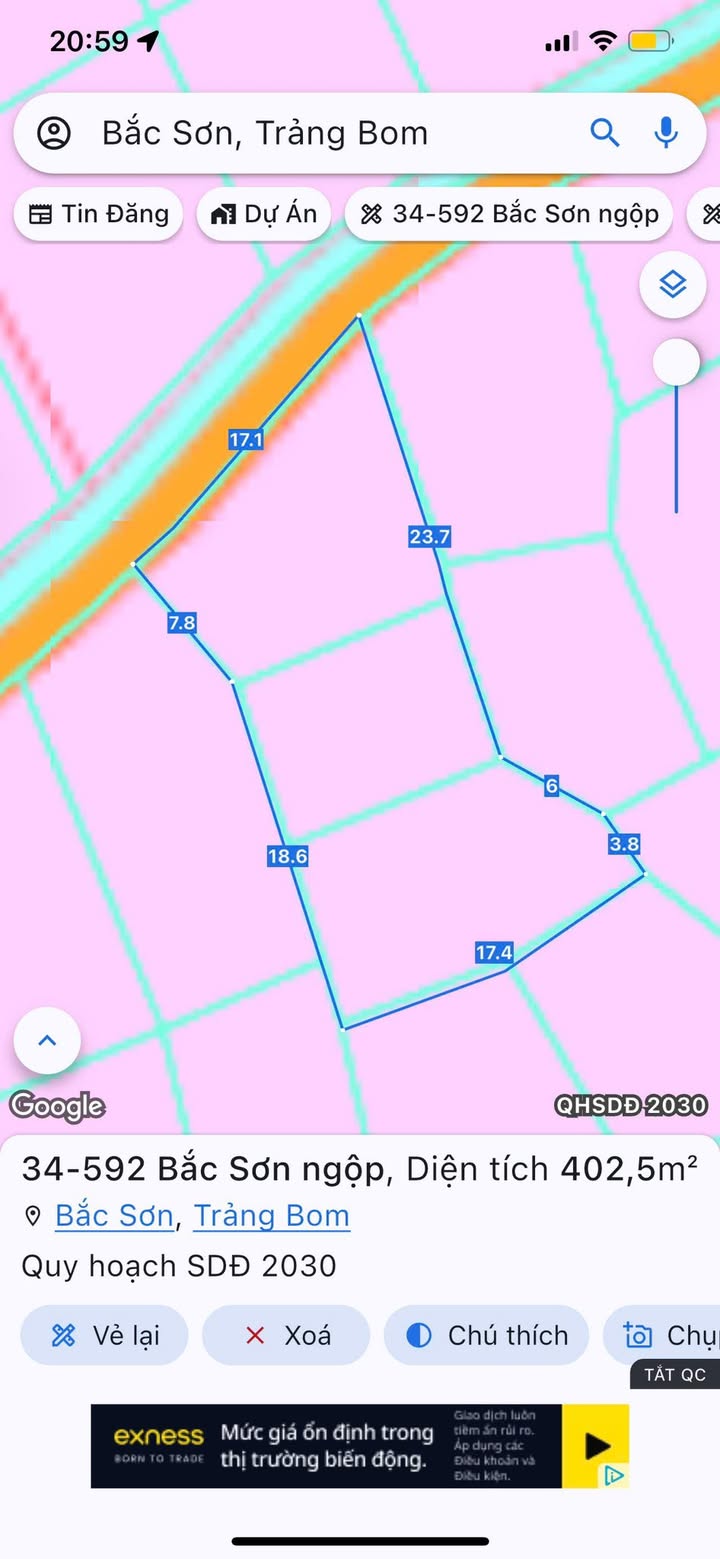Open the Bắc Sơn link
Screen dimensions: 720x1559
pos(114,1216)
